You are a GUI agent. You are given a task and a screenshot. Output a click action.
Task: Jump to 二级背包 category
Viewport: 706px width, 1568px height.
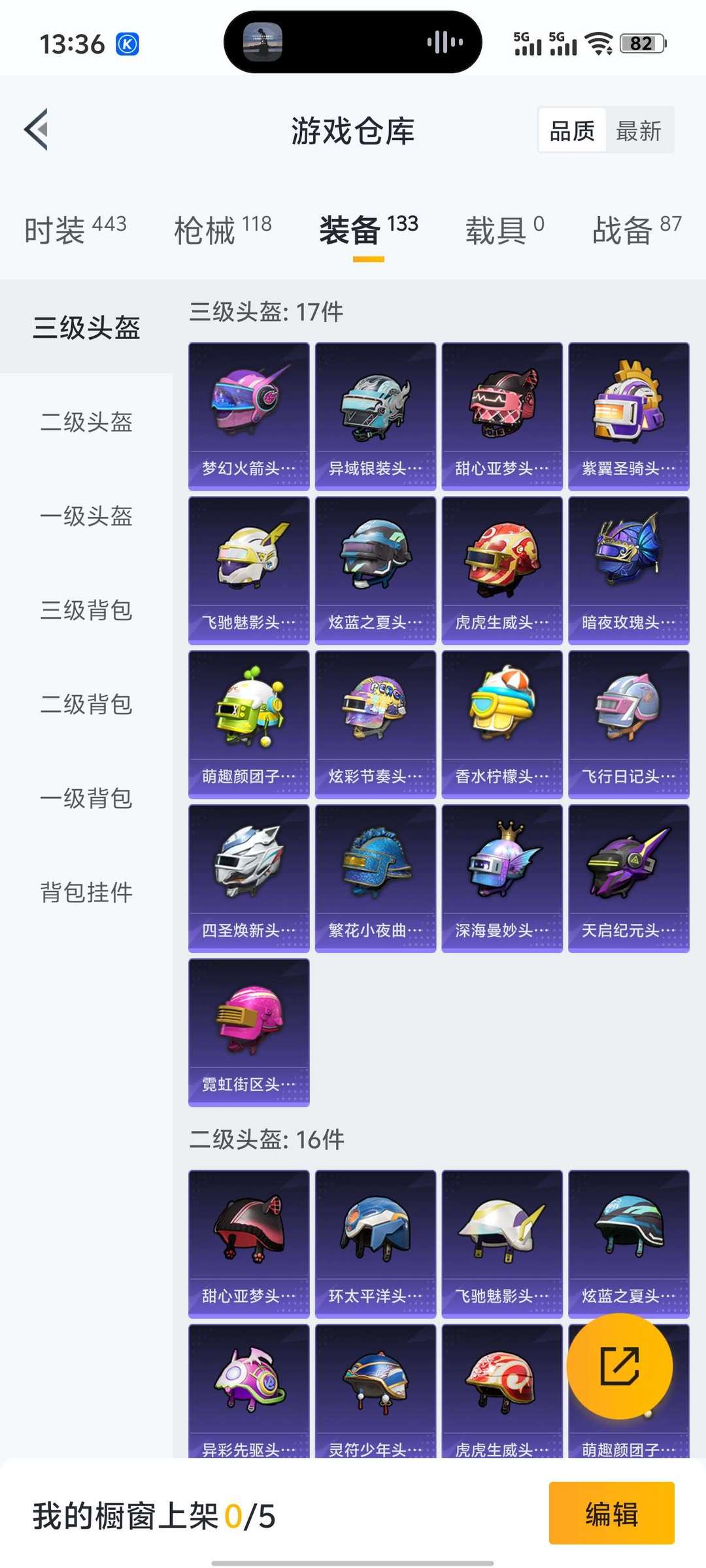coord(86,704)
